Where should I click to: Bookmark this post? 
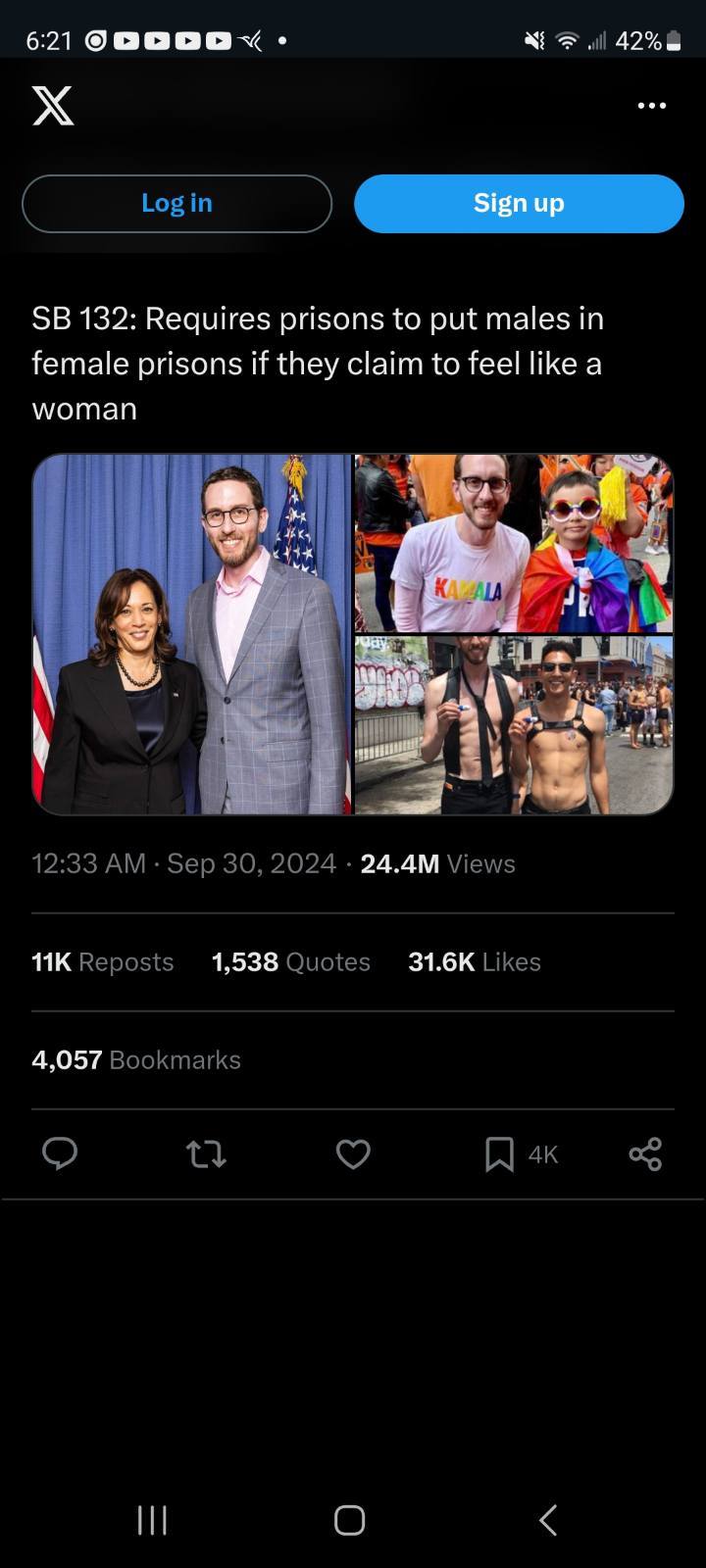[x=499, y=1154]
